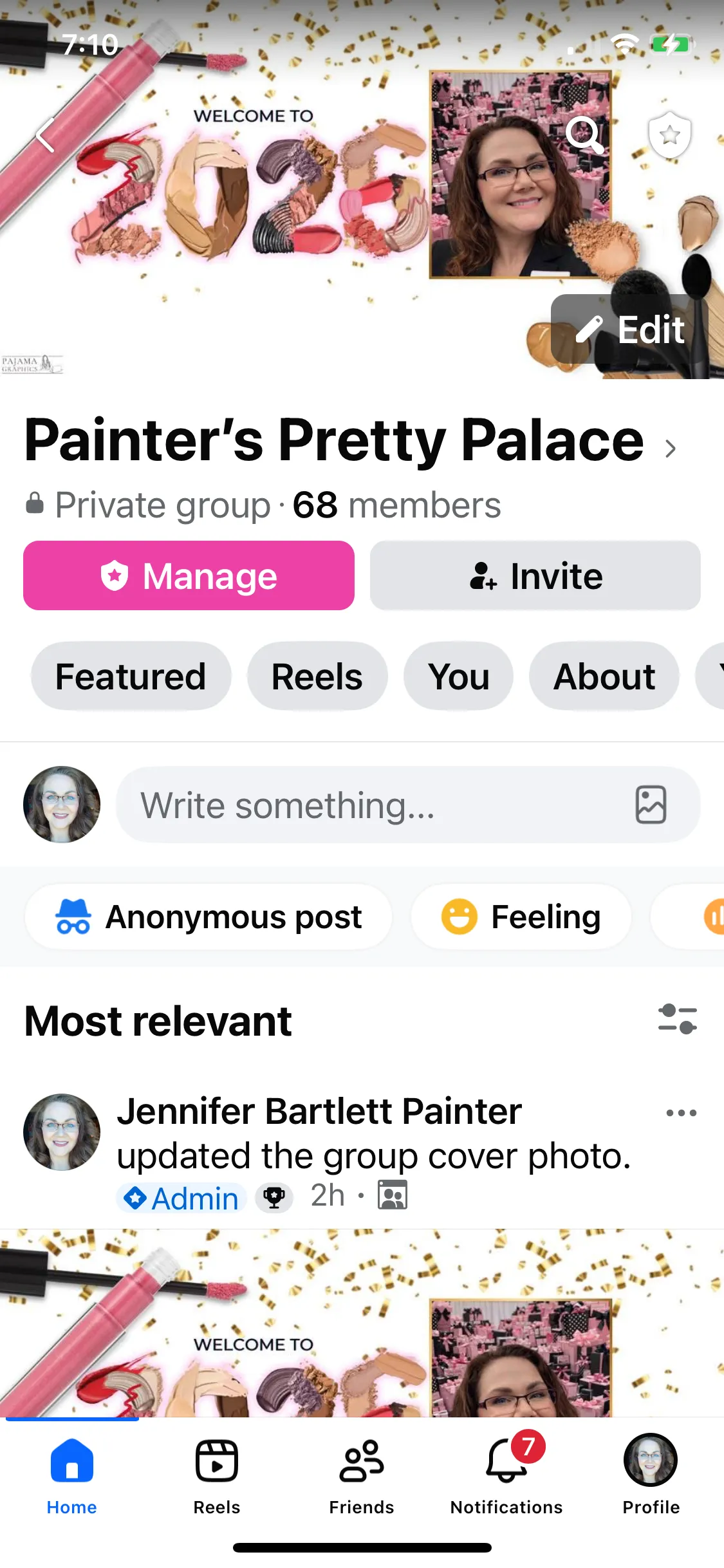Check the Notifications tab
This screenshot has height=1568, width=724.
point(506,1474)
